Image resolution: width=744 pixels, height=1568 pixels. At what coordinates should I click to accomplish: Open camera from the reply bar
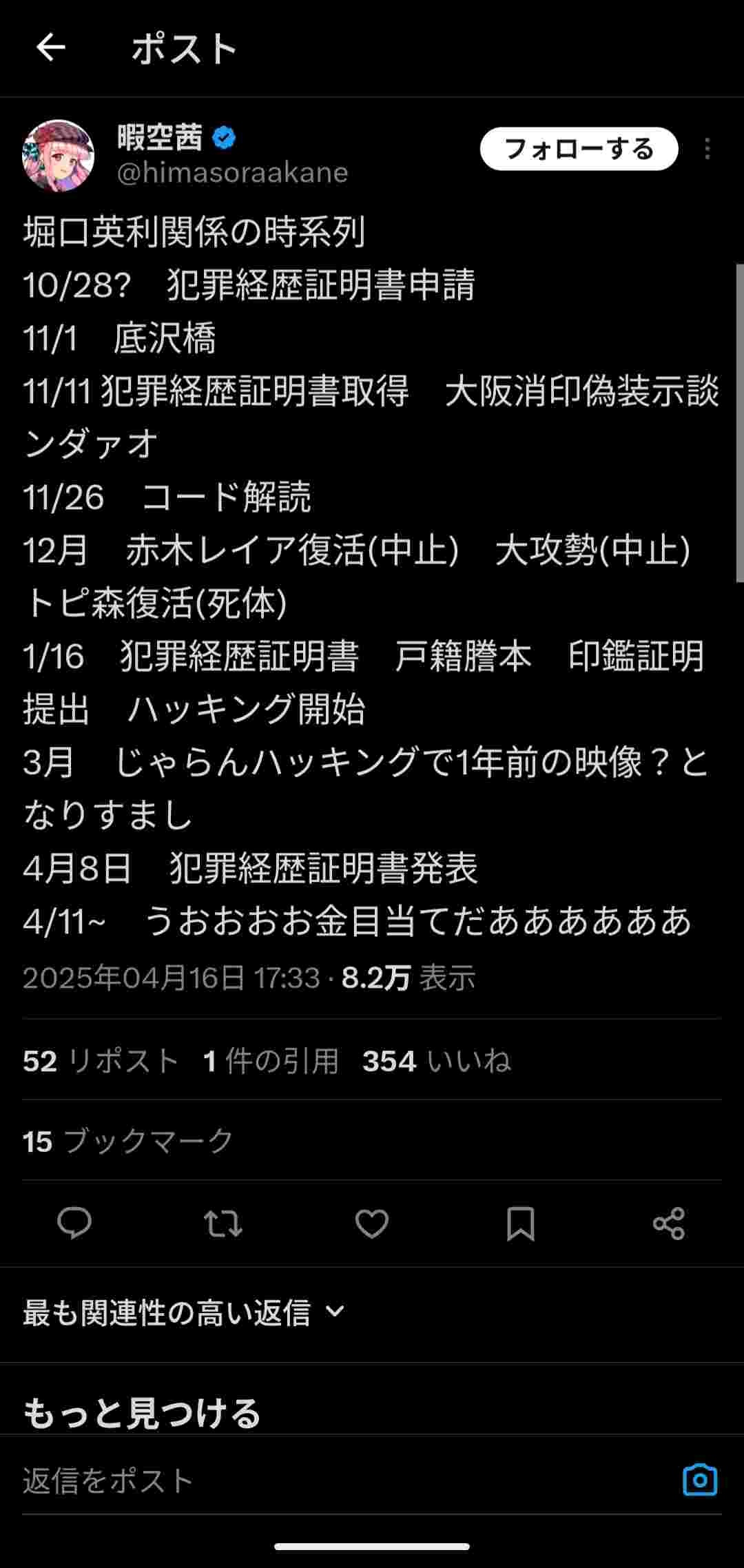point(700,1480)
